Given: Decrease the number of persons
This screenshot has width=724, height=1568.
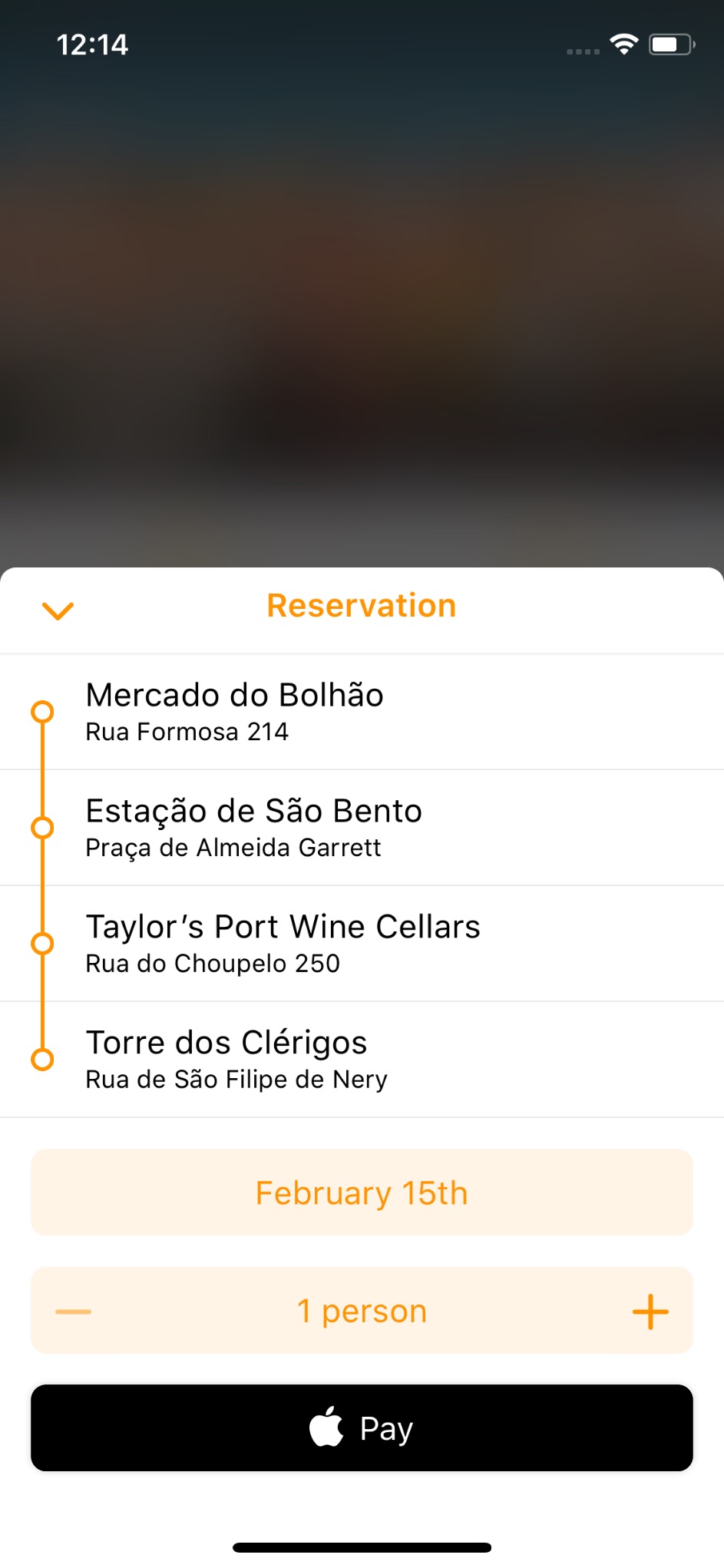Looking at the screenshot, I should [74, 1312].
